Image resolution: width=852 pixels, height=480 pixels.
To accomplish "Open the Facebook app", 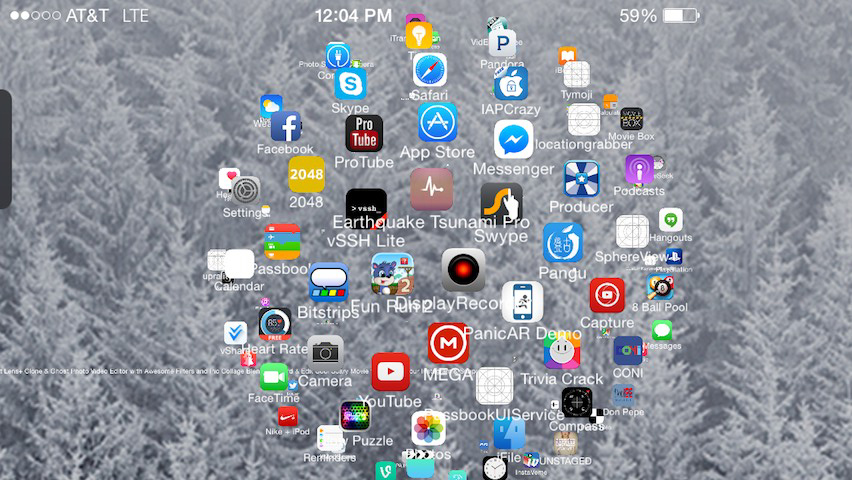I will click(286, 126).
